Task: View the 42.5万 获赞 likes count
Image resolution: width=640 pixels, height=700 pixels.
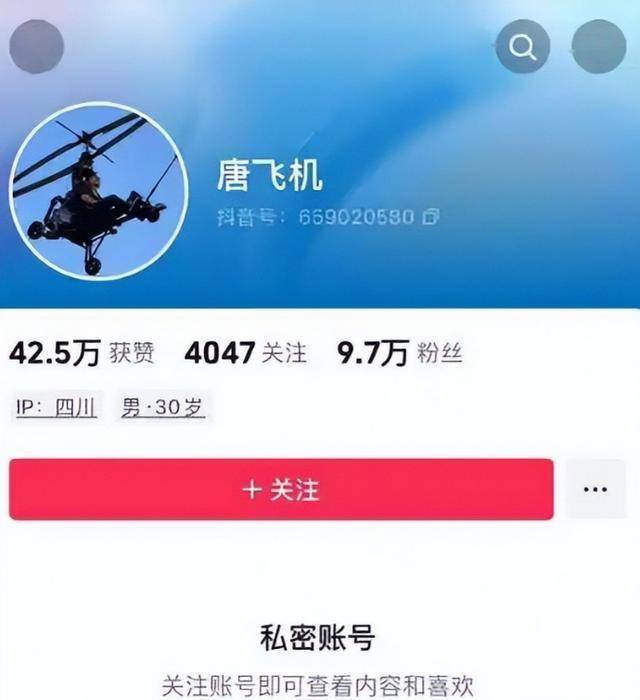Action: click(x=82, y=353)
